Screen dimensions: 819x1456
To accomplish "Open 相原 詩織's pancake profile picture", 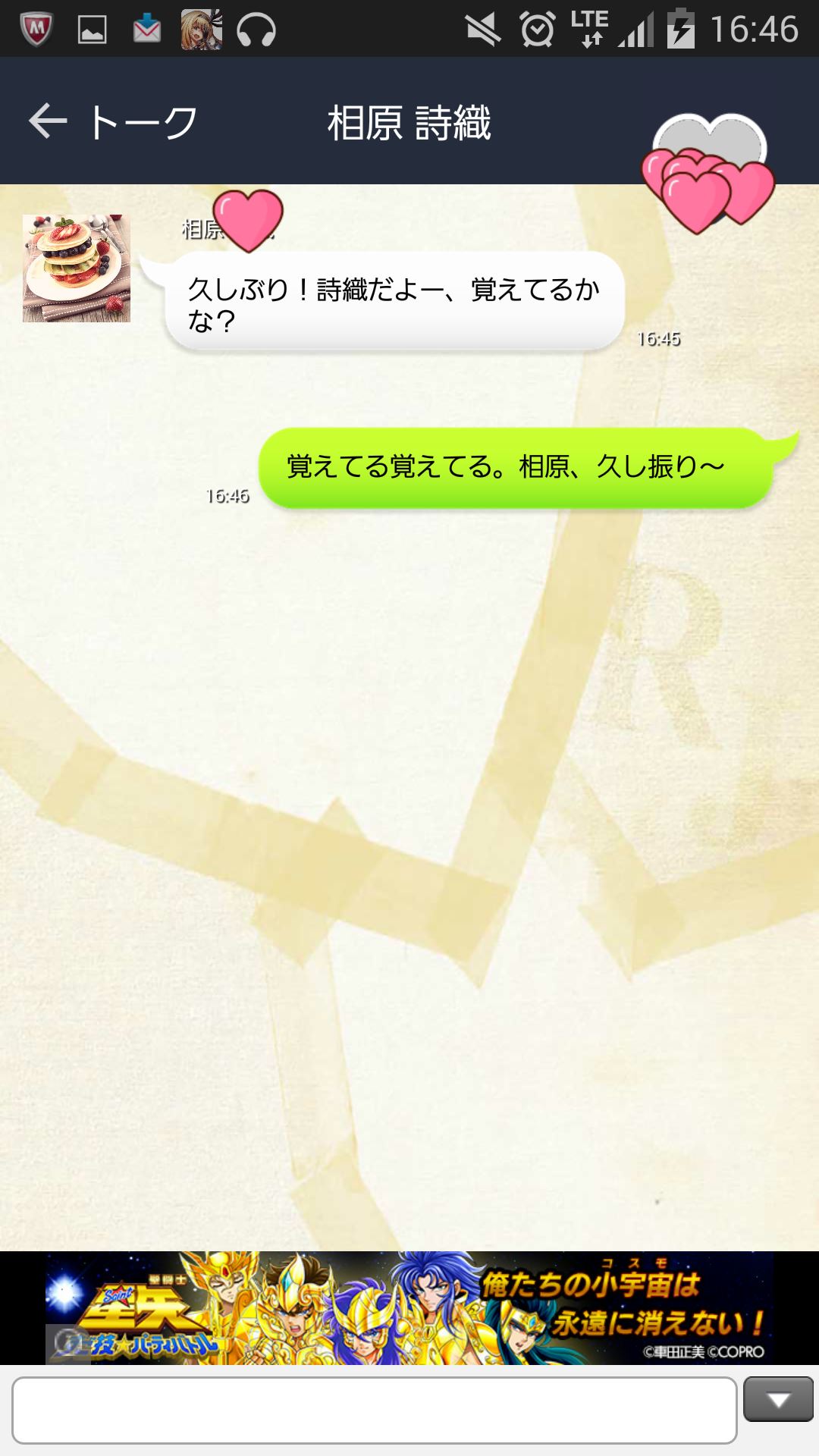I will [x=77, y=268].
